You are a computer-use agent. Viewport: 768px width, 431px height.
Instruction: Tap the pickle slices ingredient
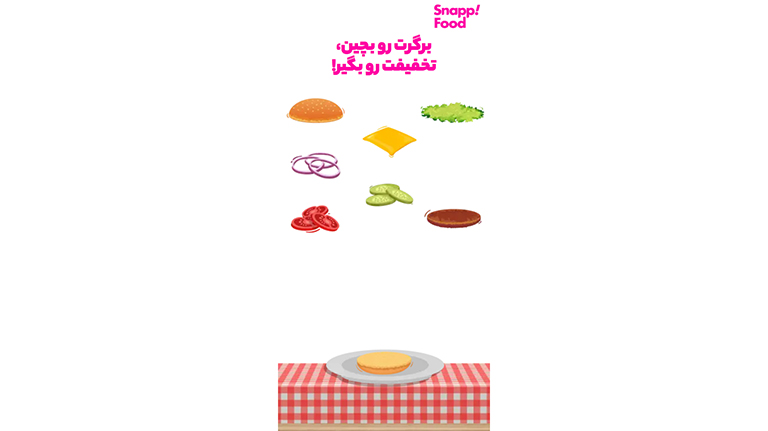pos(389,194)
